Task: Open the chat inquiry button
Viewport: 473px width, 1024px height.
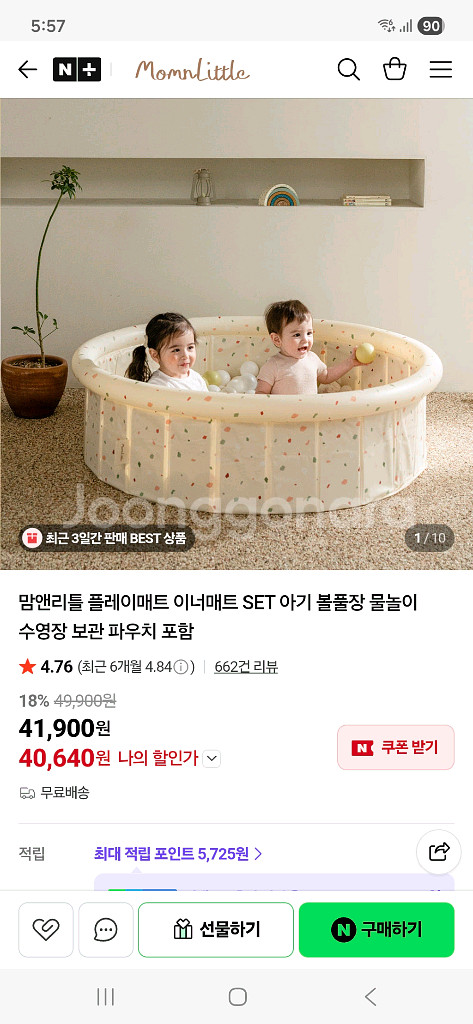Action: tap(106, 930)
